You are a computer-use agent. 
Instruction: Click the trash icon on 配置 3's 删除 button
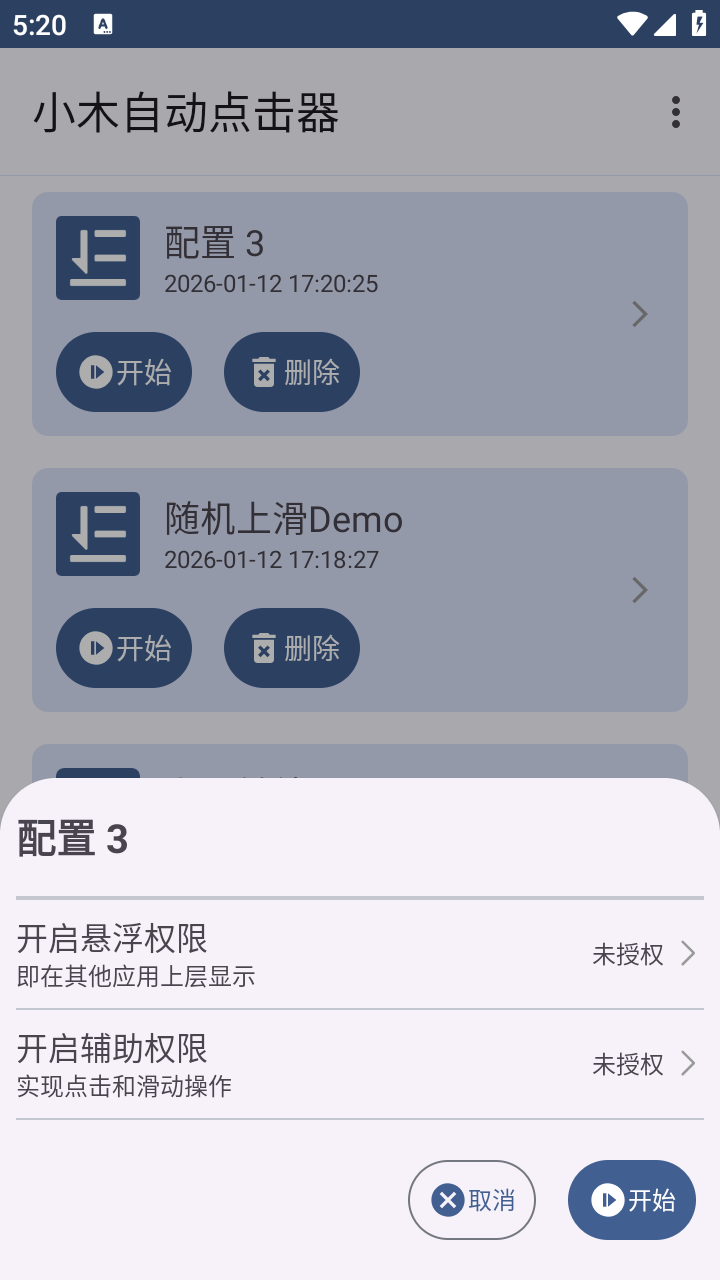(x=265, y=372)
